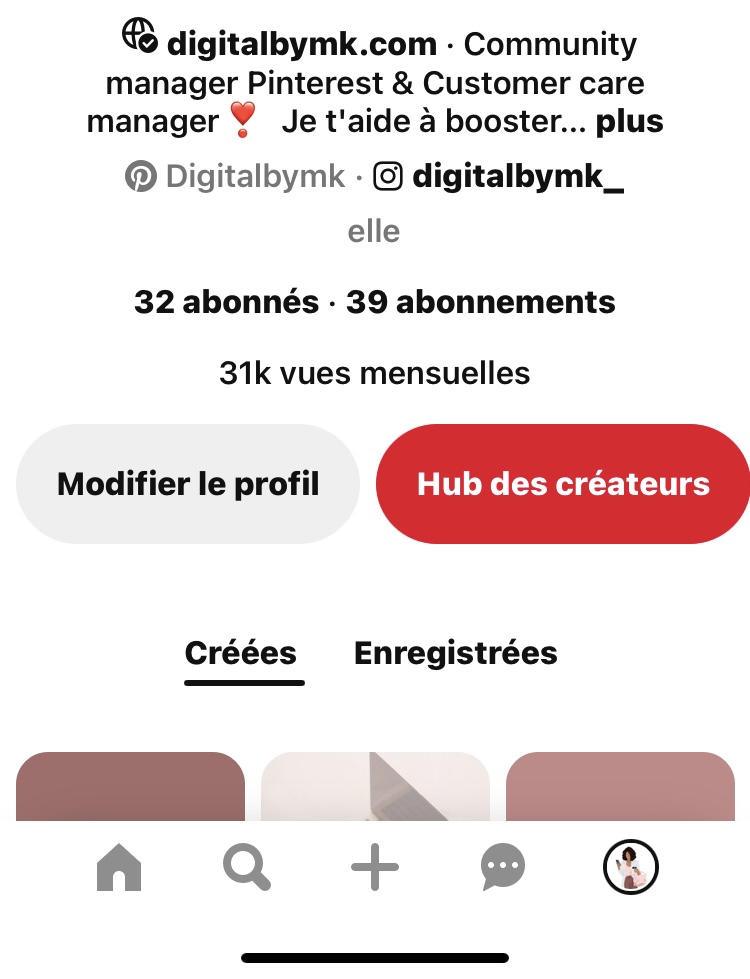This screenshot has height=979, width=750.
Task: Switch to the Enregistrées tab
Action: [x=456, y=653]
